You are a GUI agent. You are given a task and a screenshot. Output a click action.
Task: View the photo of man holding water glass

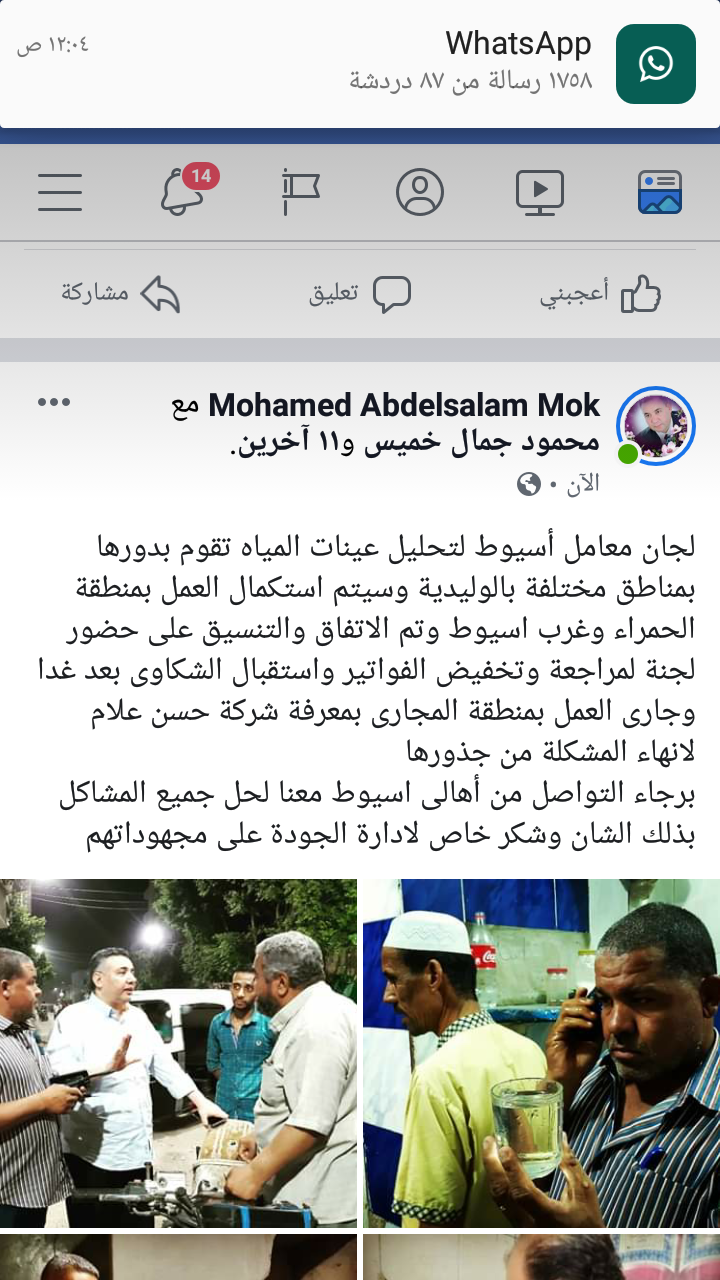[541, 1052]
